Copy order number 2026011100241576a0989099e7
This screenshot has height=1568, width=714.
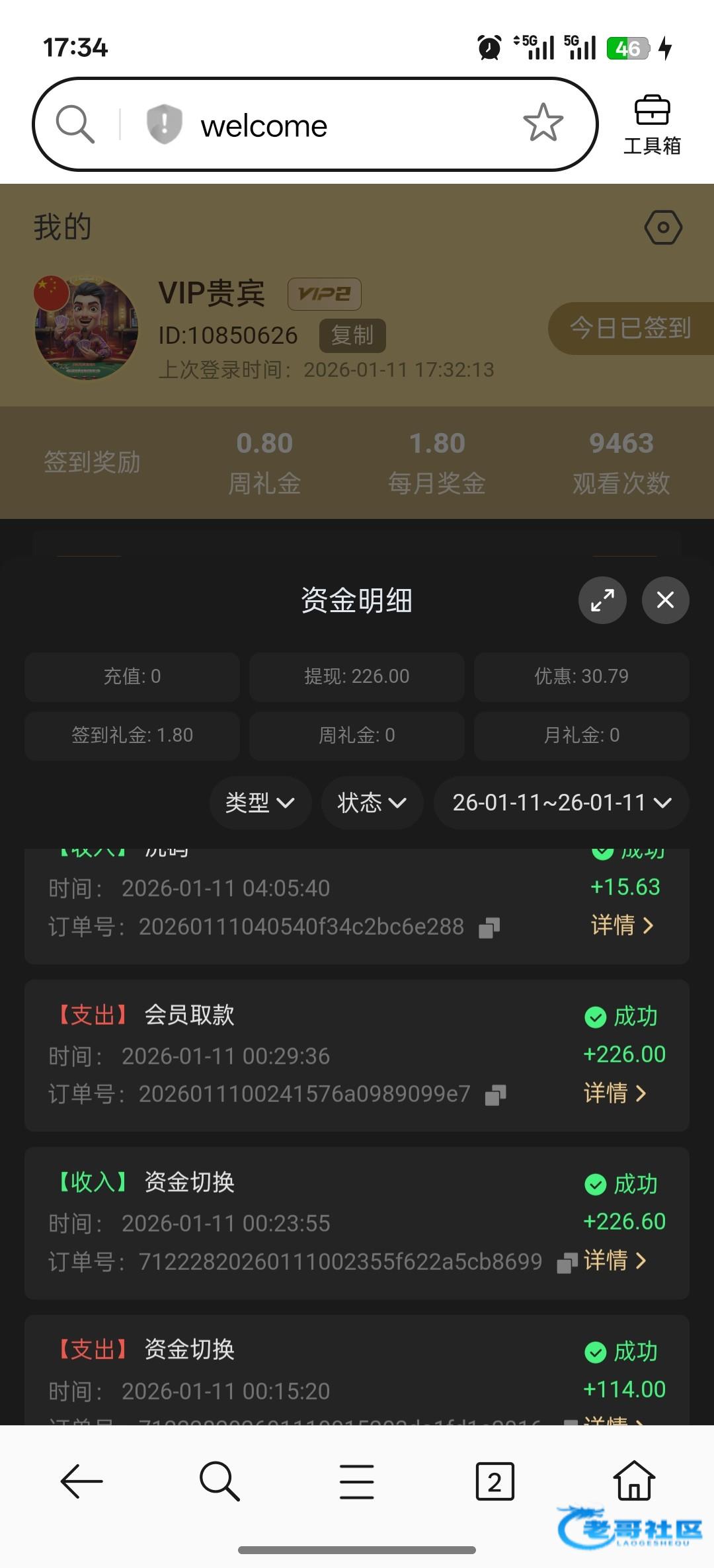pyautogui.click(x=495, y=1095)
